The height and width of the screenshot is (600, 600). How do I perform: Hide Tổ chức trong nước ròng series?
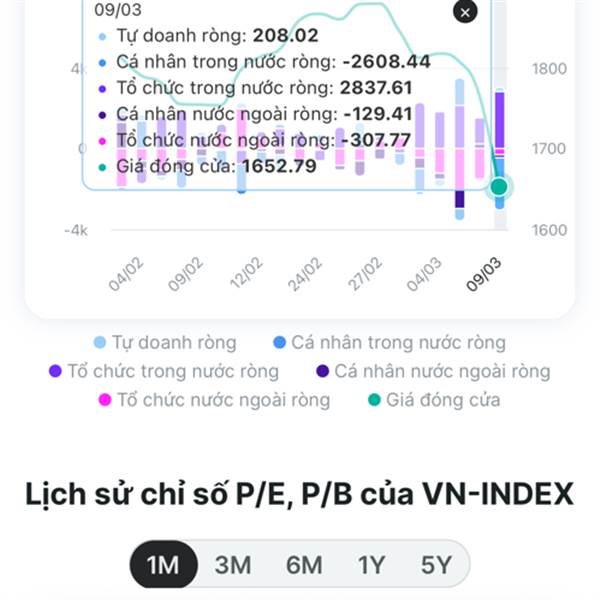pyautogui.click(x=164, y=371)
